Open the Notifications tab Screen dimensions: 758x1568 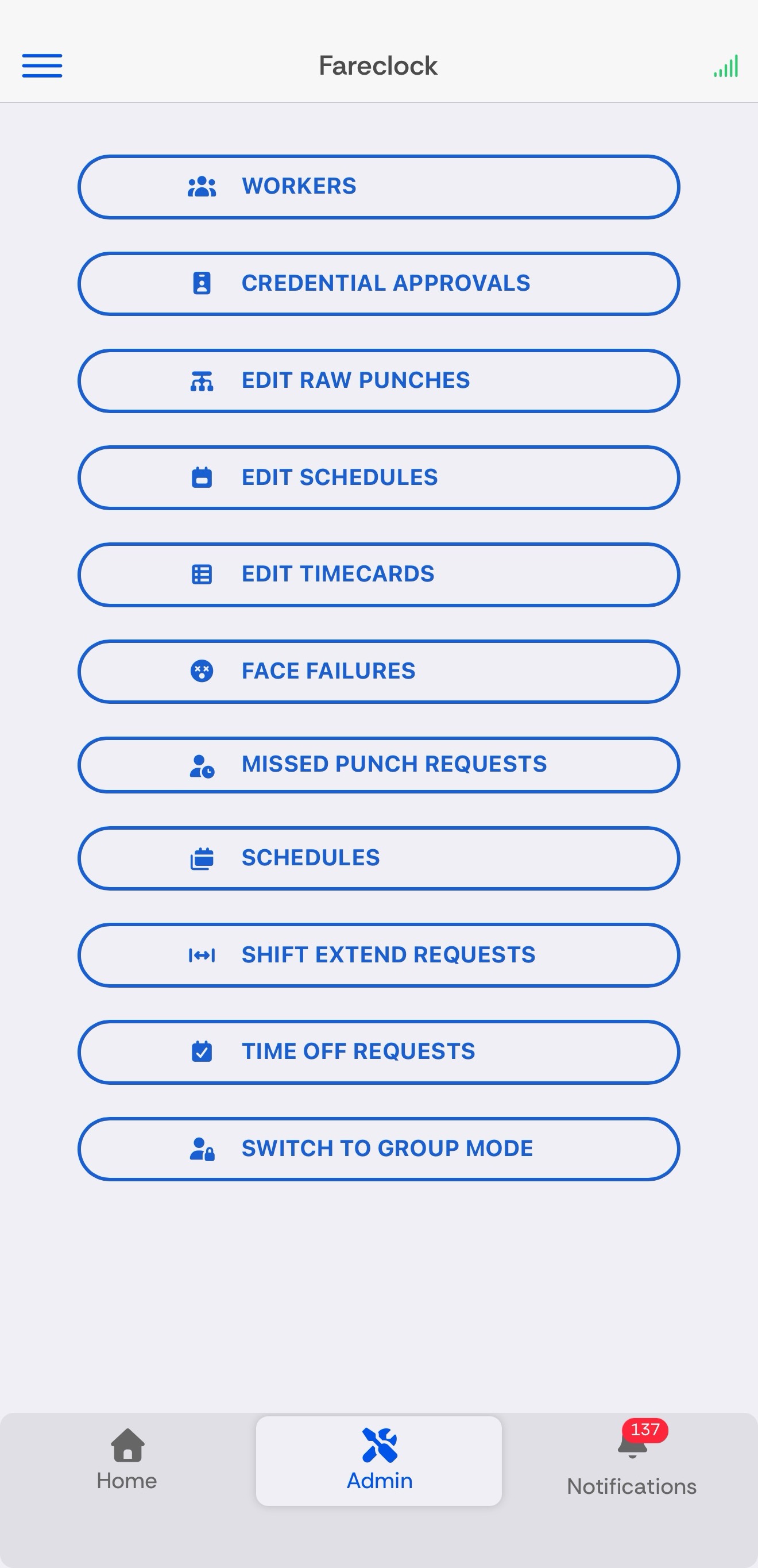point(632,1460)
